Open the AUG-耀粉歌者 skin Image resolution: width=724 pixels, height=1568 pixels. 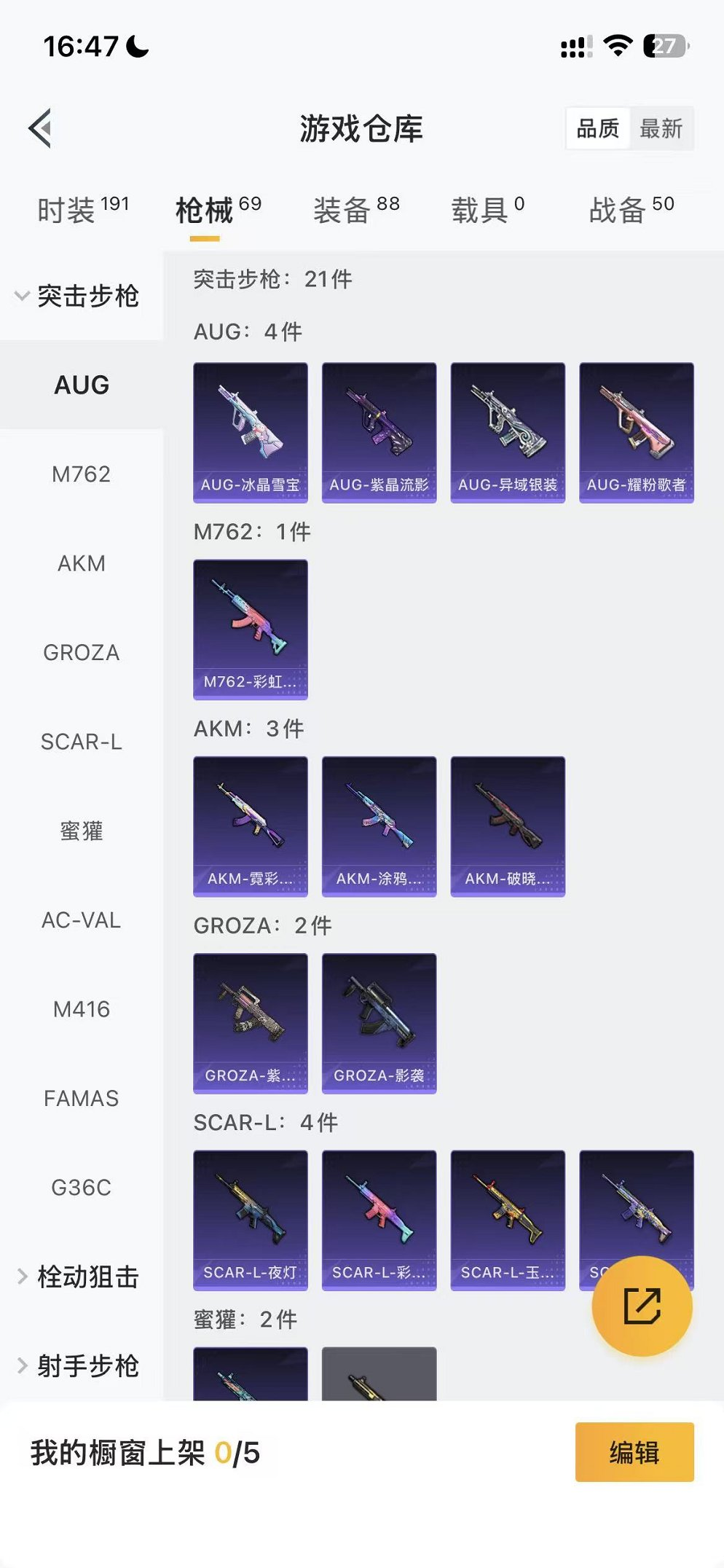pyautogui.click(x=636, y=432)
